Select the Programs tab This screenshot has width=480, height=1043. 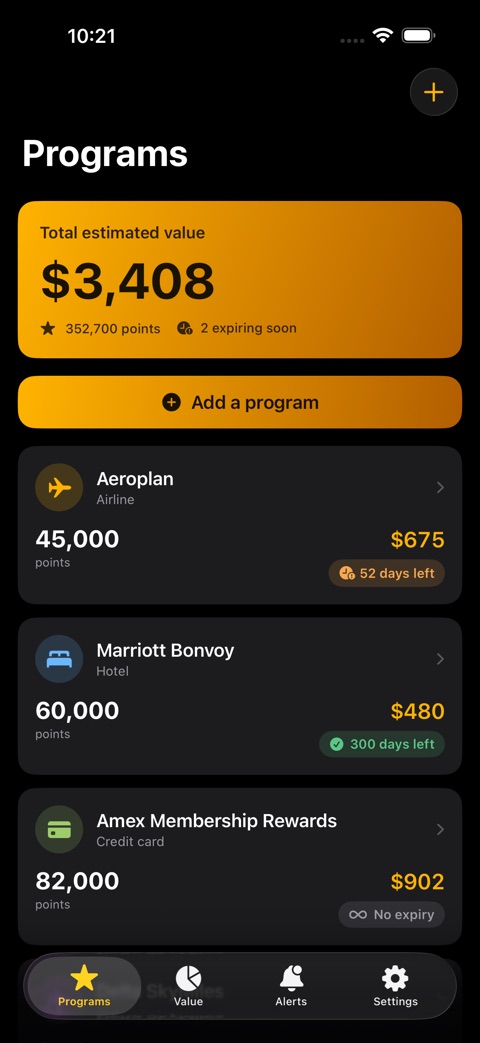[x=84, y=986]
